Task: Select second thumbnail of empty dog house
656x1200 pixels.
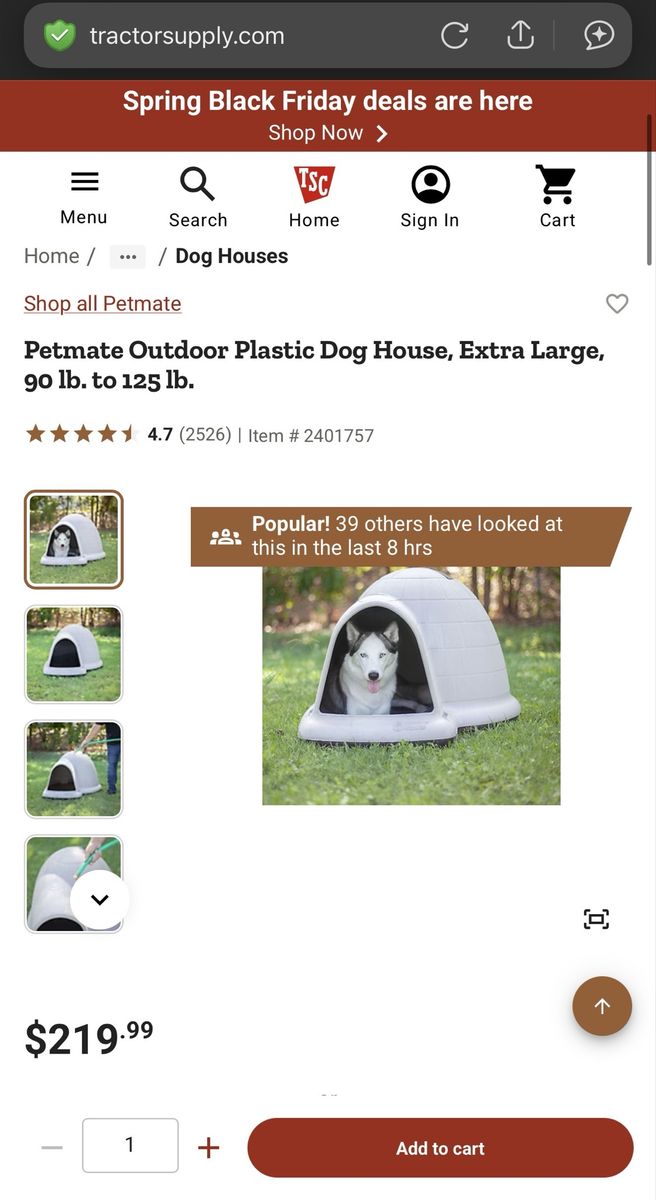Action: click(74, 654)
